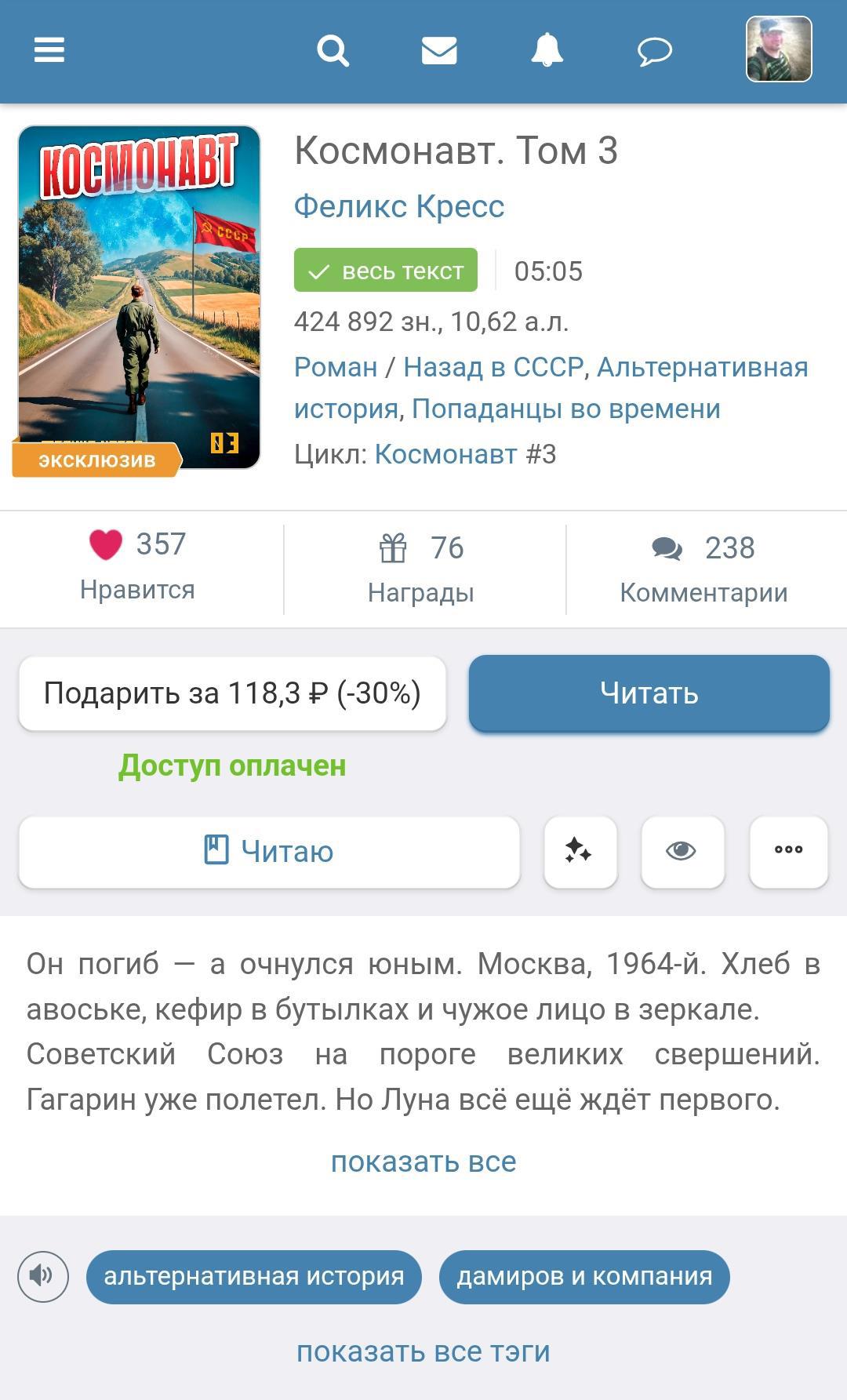Expand description with показать все
Viewport: 847px width, 1400px height.
click(x=423, y=1162)
